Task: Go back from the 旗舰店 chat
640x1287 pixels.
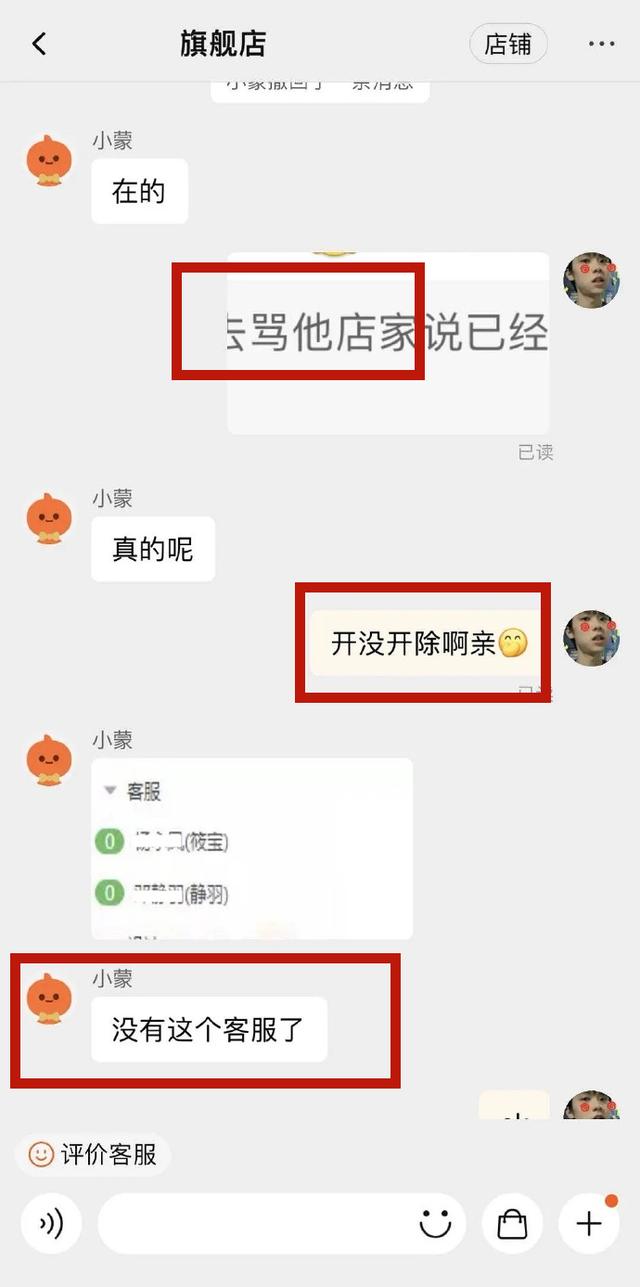Action: pyautogui.click(x=39, y=44)
